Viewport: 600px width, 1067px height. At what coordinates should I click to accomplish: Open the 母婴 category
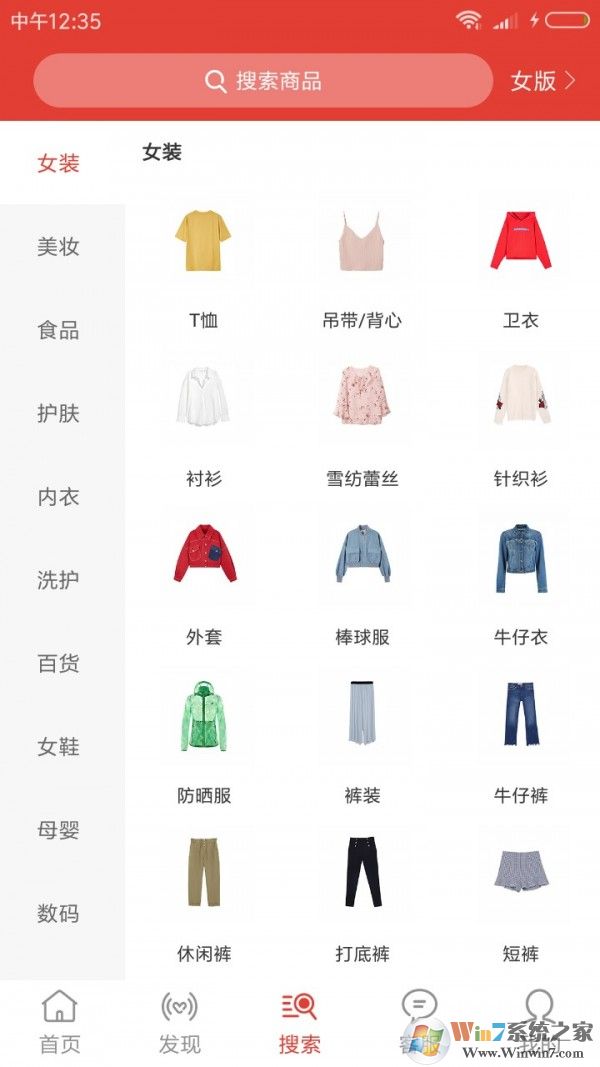click(x=58, y=830)
